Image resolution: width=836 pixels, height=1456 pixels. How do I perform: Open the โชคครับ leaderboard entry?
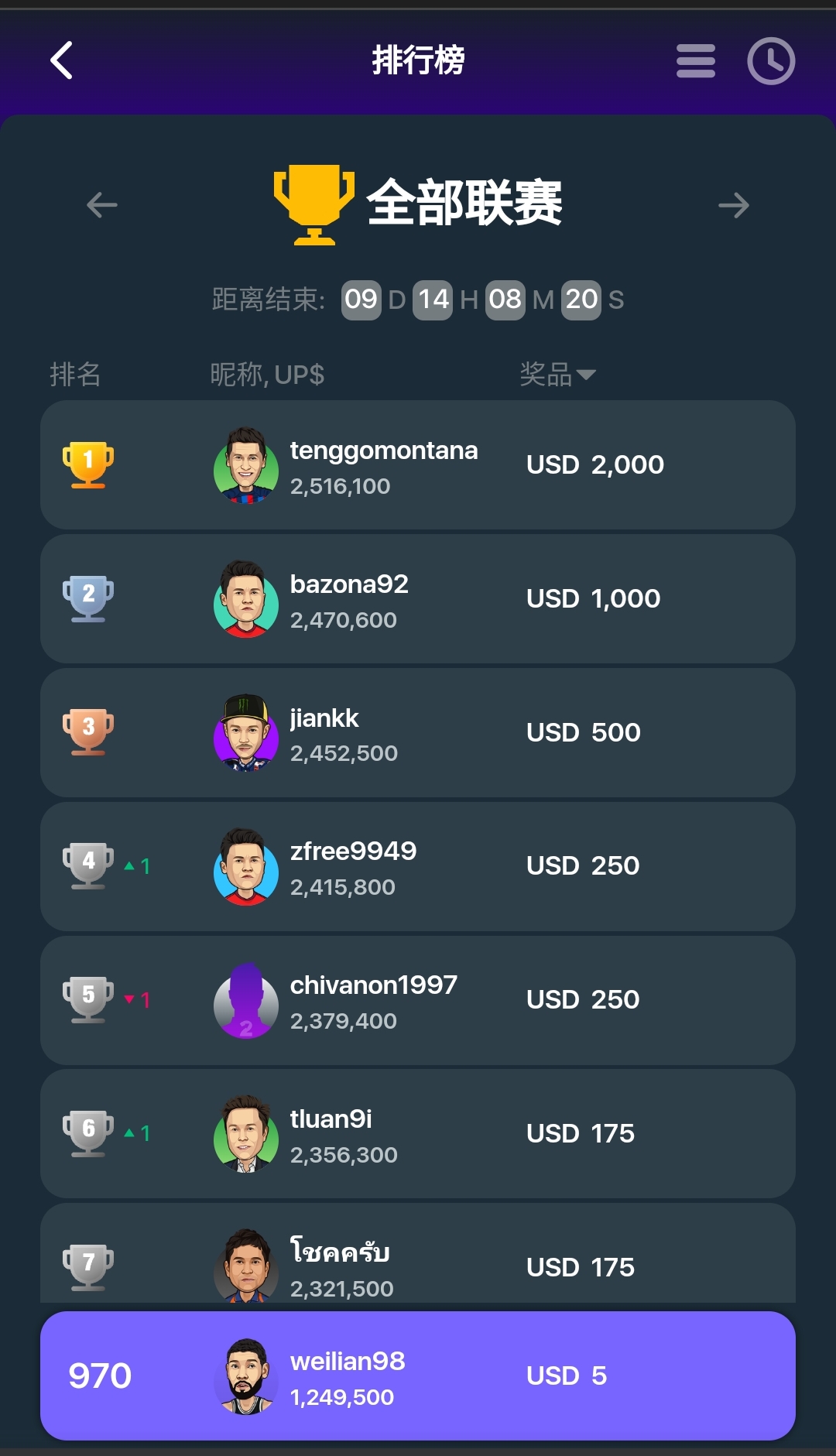tap(418, 1258)
